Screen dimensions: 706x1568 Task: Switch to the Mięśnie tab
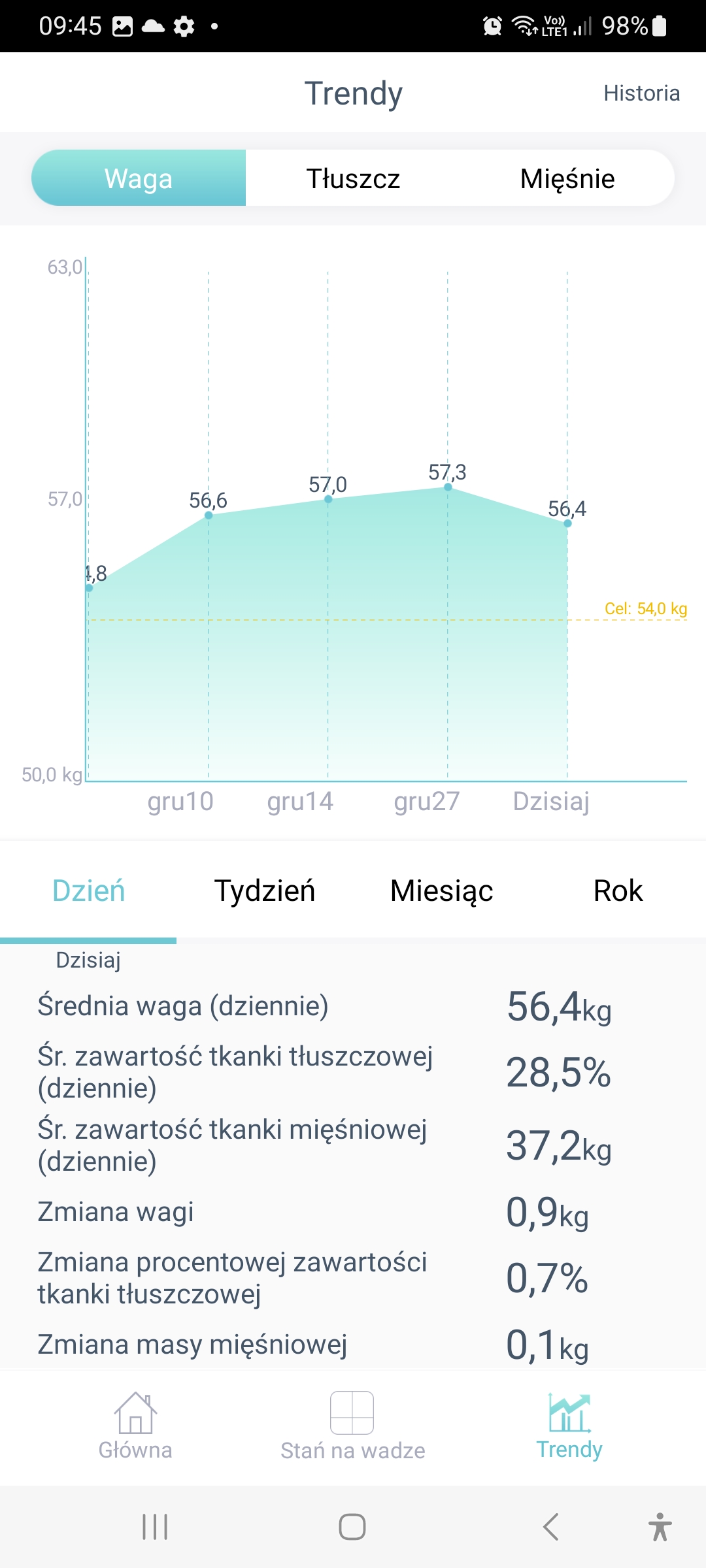(566, 178)
